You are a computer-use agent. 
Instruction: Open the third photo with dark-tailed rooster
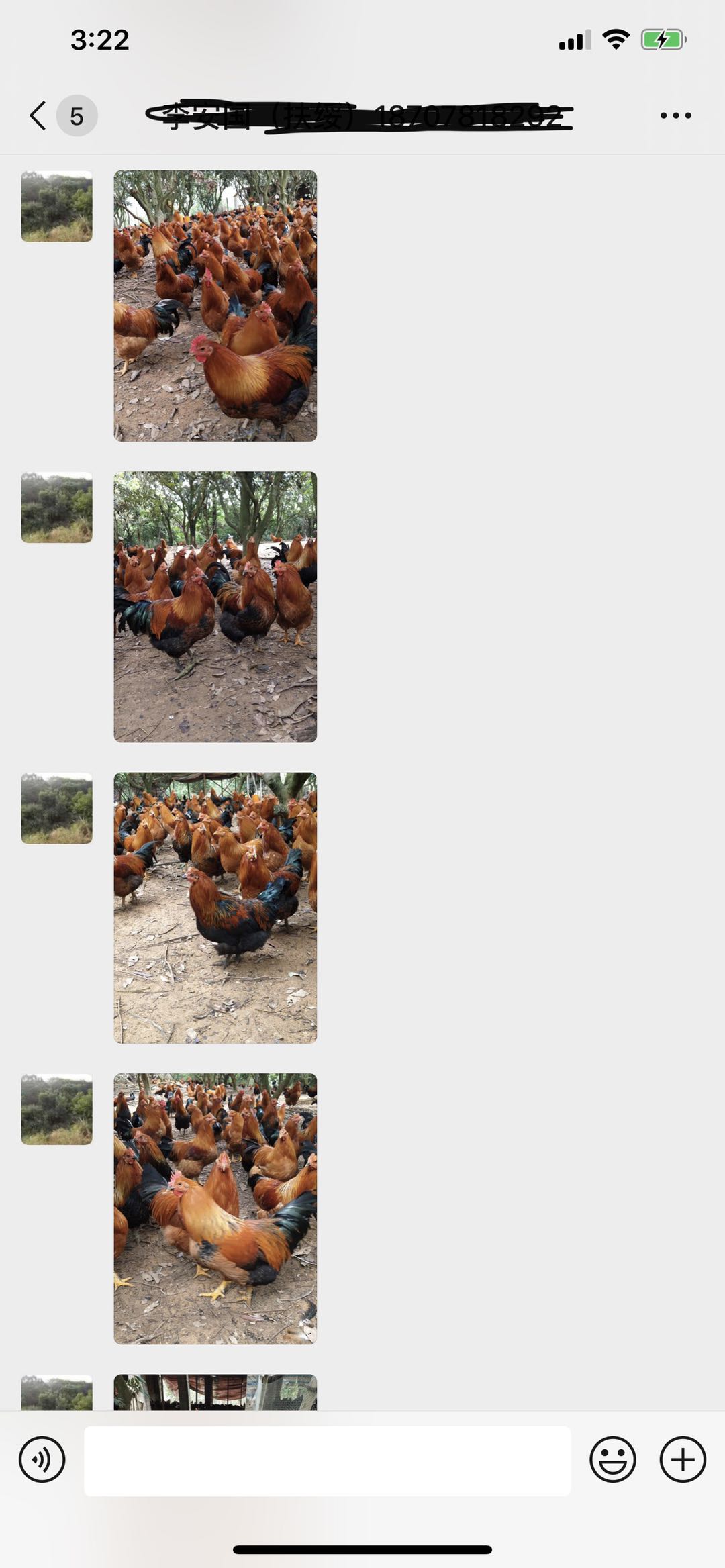[215, 908]
